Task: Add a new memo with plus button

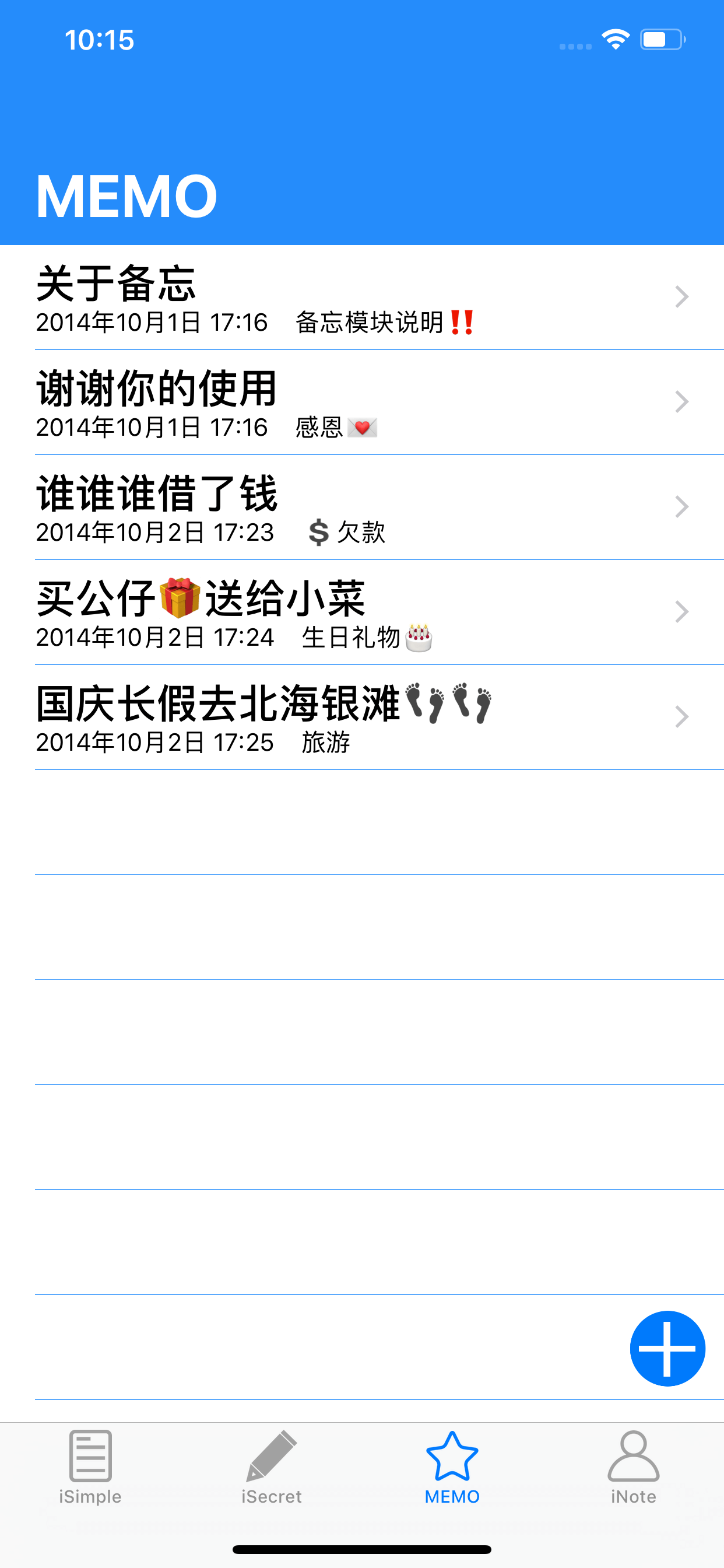Action: 667,1348
